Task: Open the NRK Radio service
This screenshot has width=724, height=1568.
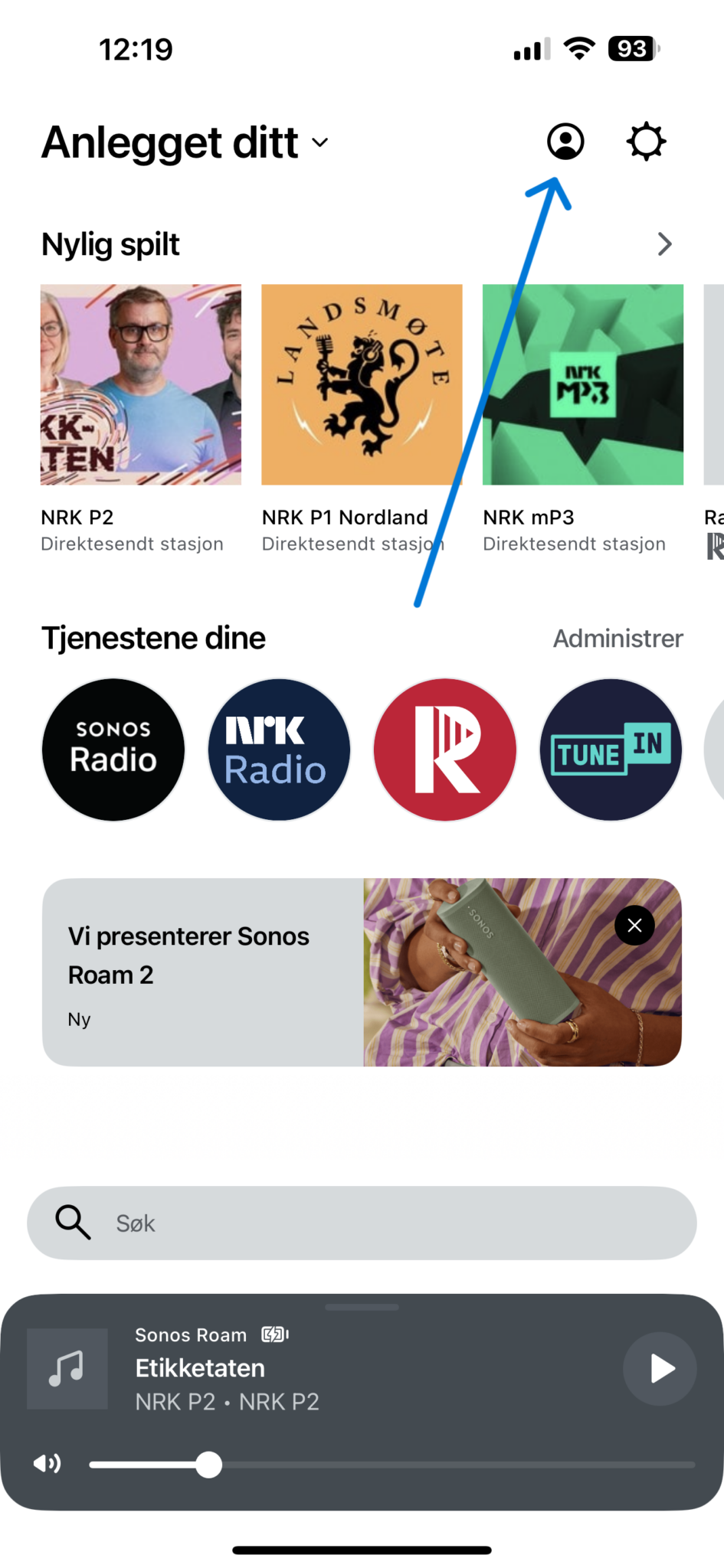Action: click(x=279, y=750)
